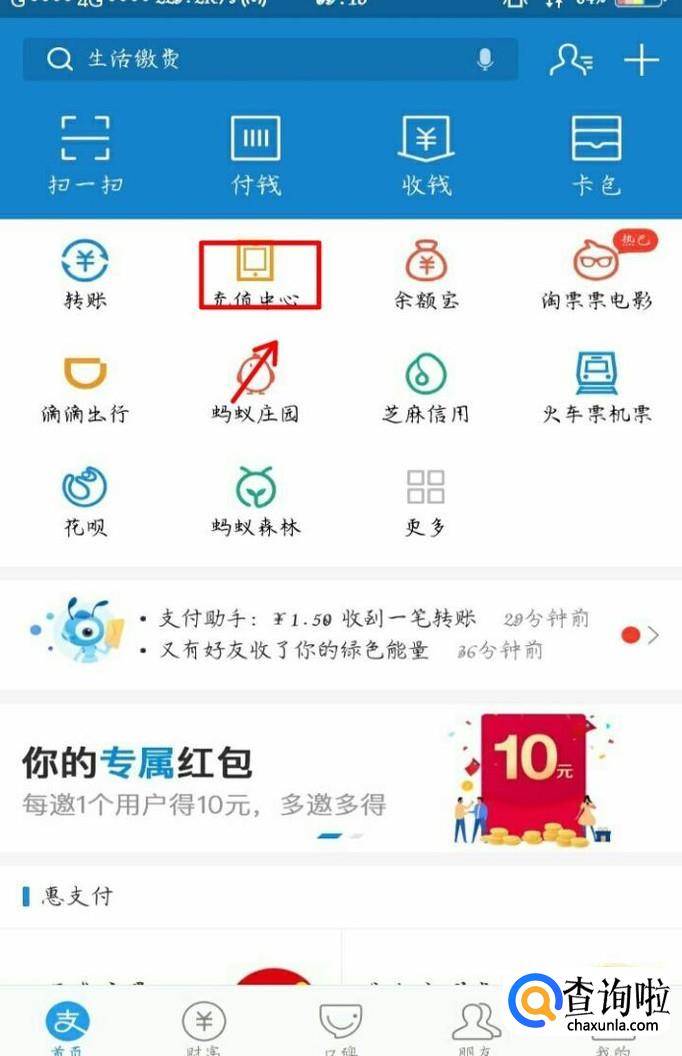Tap the voice search microphone
The width and height of the screenshot is (682, 1056).
point(485,59)
